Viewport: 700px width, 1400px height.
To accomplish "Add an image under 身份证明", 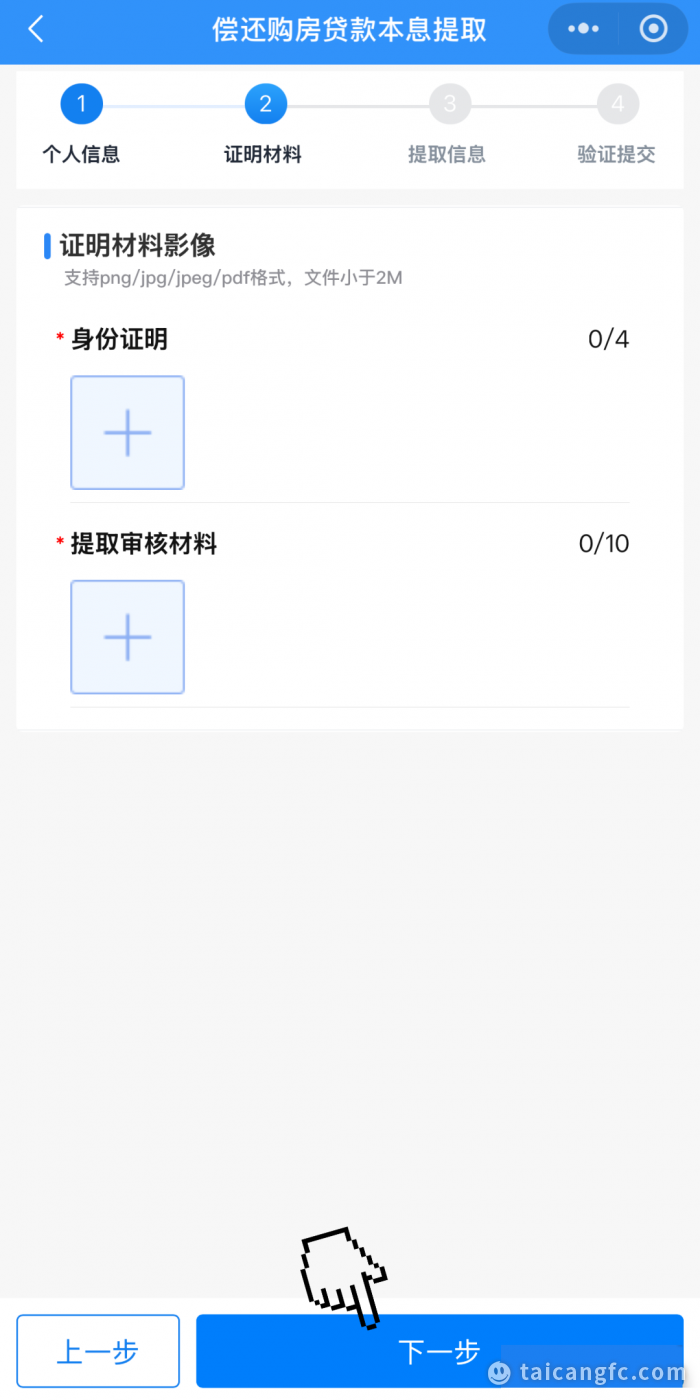I will pos(127,433).
